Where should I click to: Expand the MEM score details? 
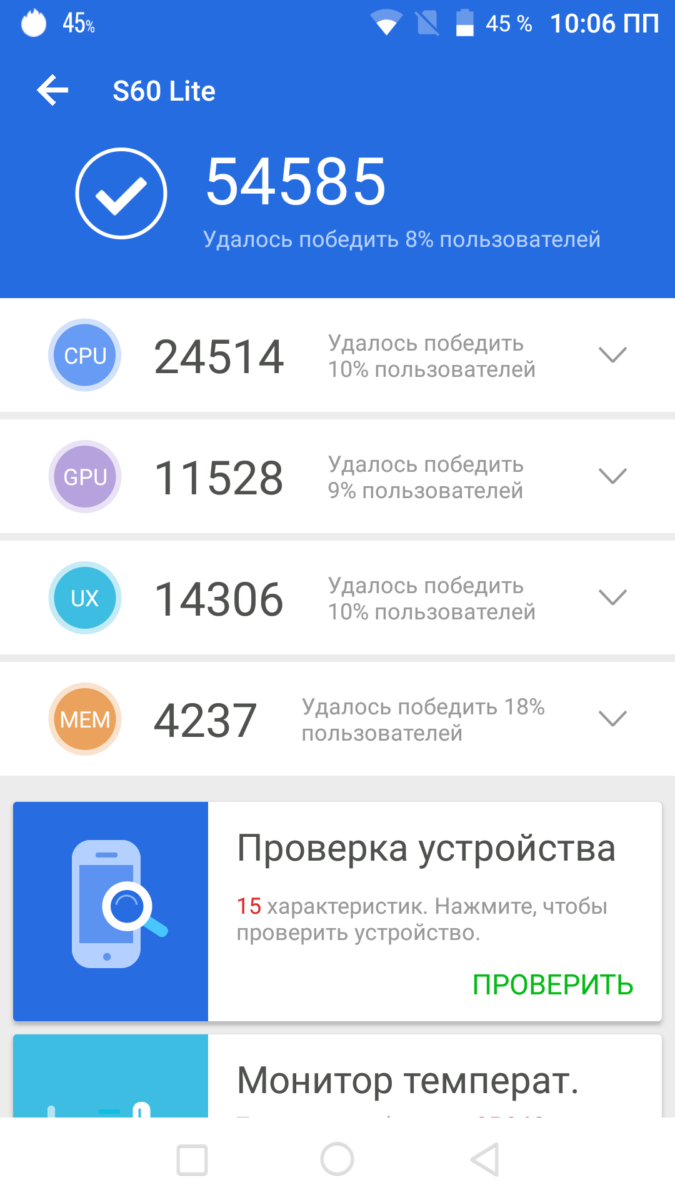click(611, 718)
